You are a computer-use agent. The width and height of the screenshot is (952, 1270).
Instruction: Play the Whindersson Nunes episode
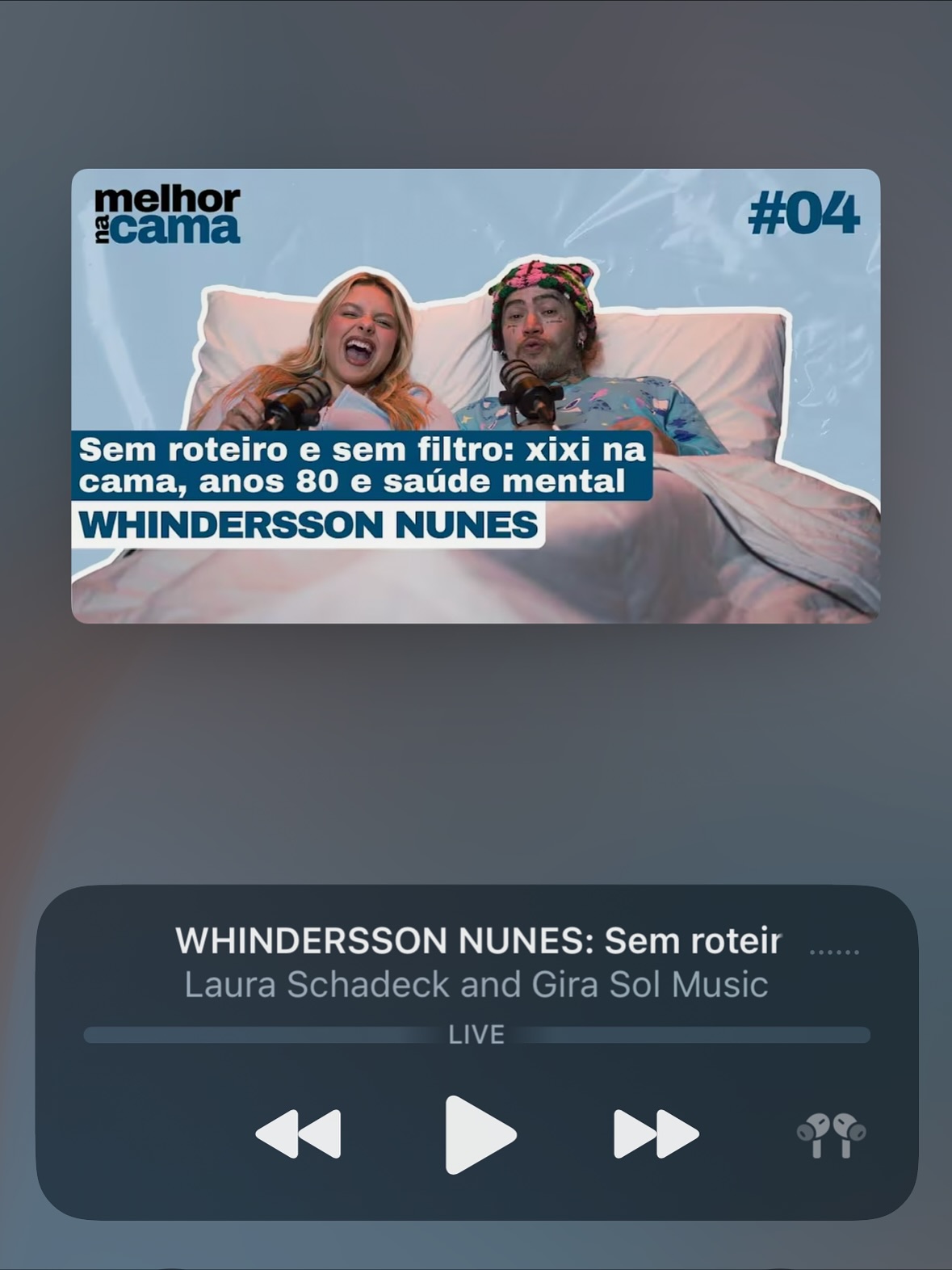[x=480, y=1134]
